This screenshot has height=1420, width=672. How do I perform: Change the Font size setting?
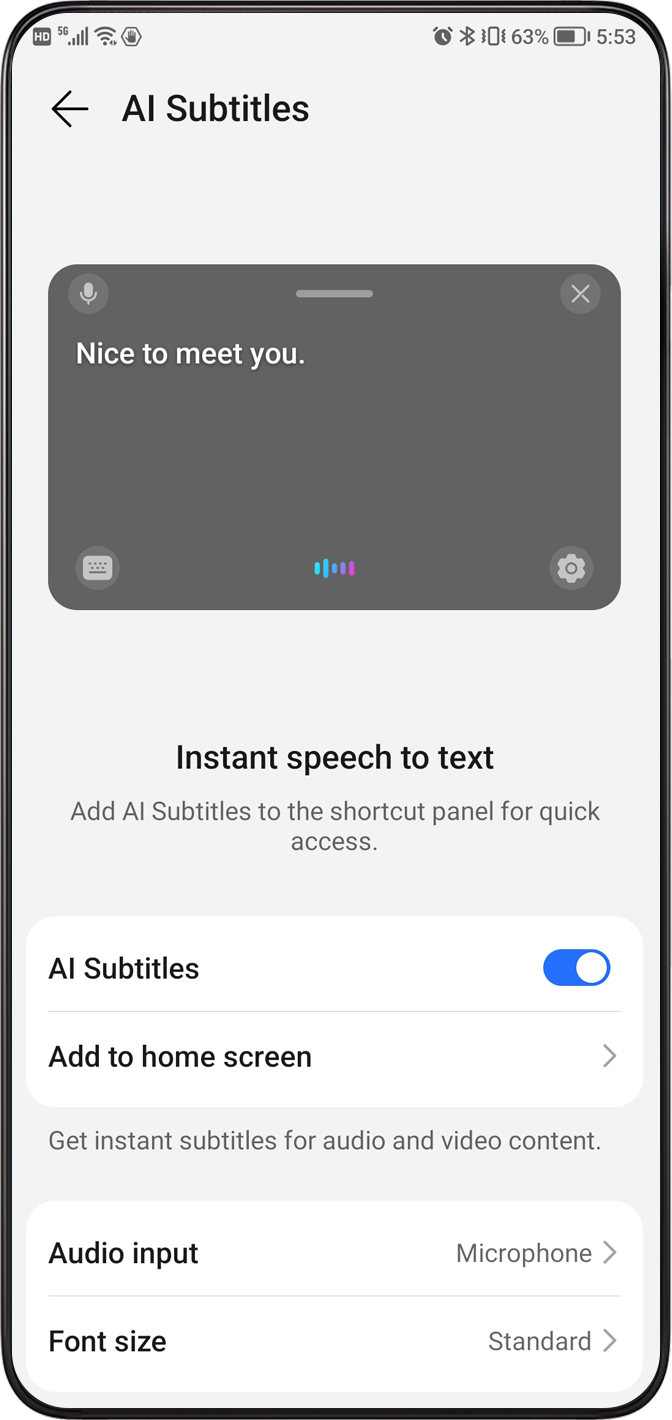(x=334, y=1341)
